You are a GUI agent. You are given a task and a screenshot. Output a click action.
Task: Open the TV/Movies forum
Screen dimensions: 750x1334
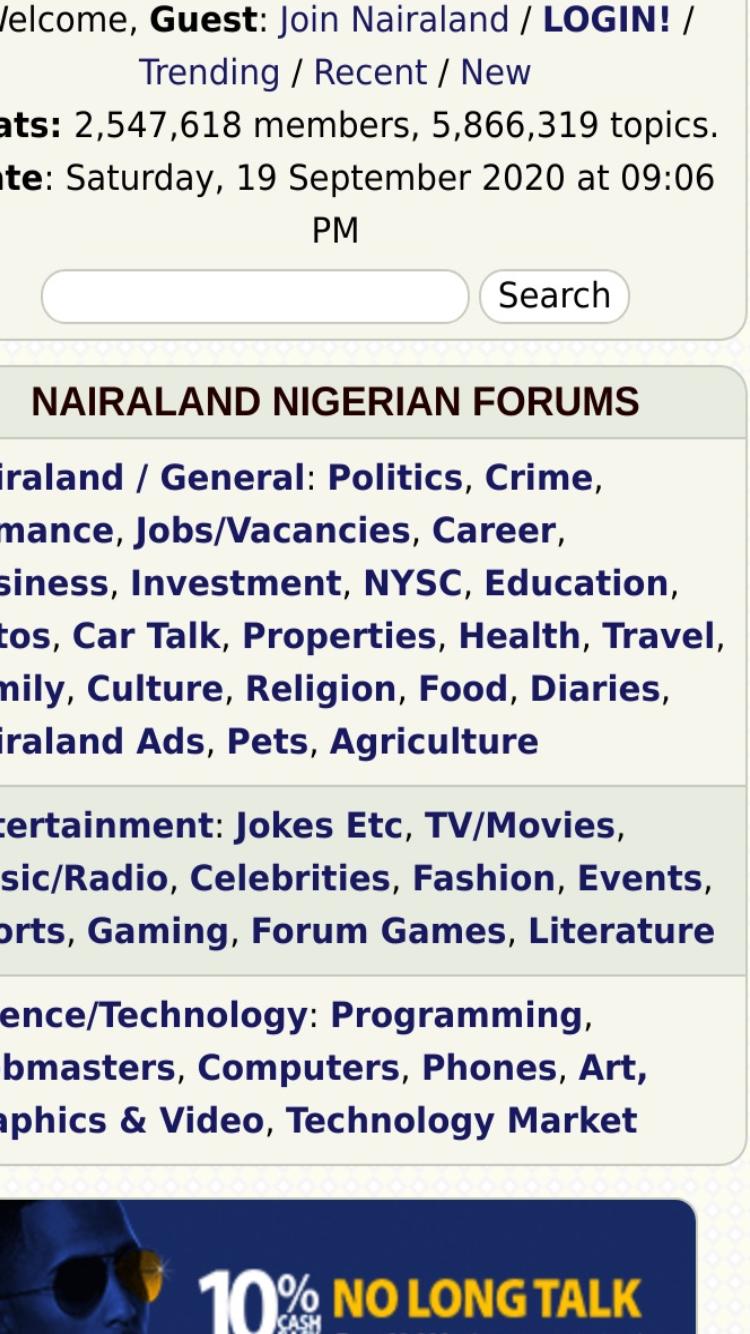(x=520, y=826)
